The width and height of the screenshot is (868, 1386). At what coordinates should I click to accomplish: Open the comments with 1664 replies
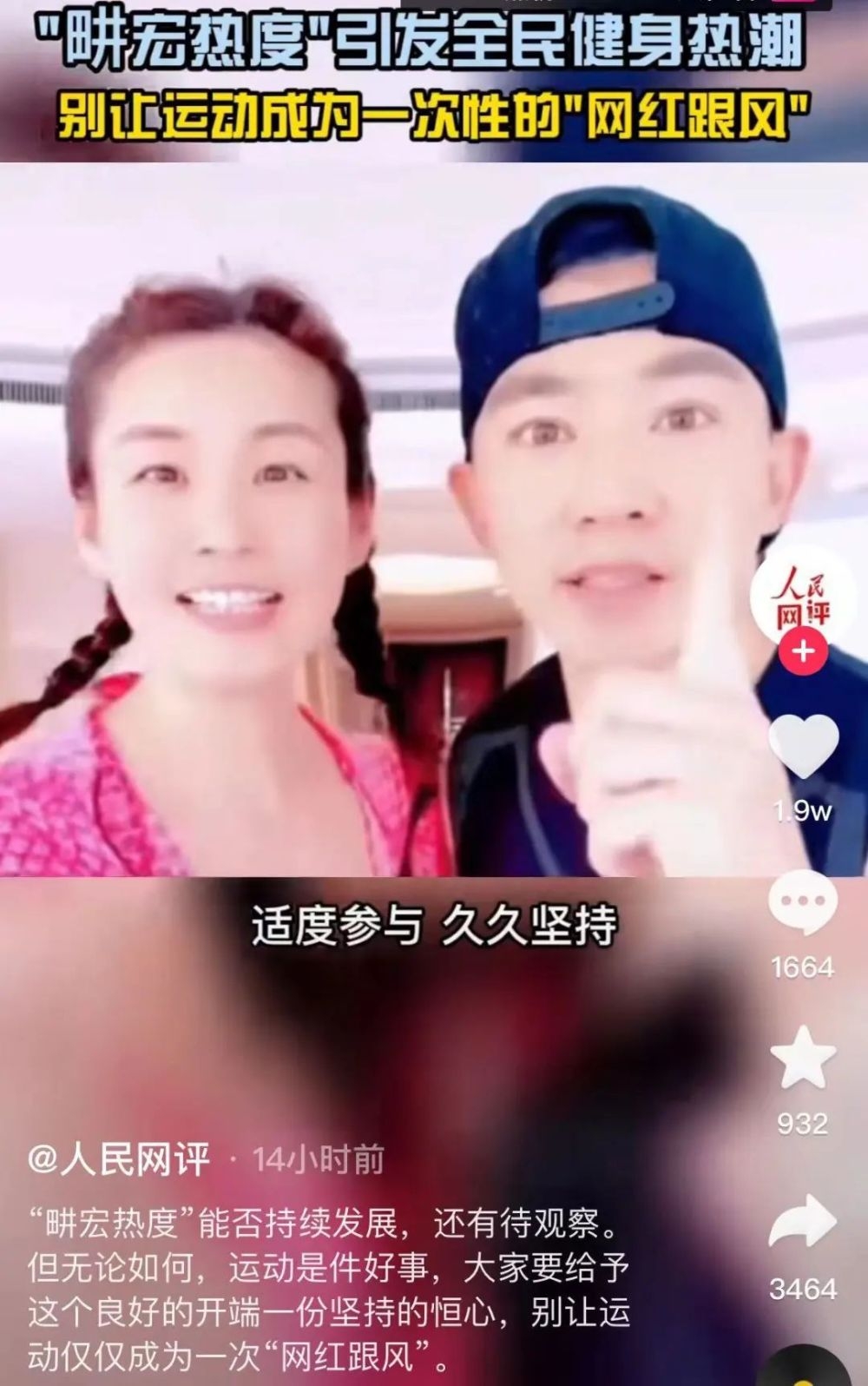click(803, 903)
